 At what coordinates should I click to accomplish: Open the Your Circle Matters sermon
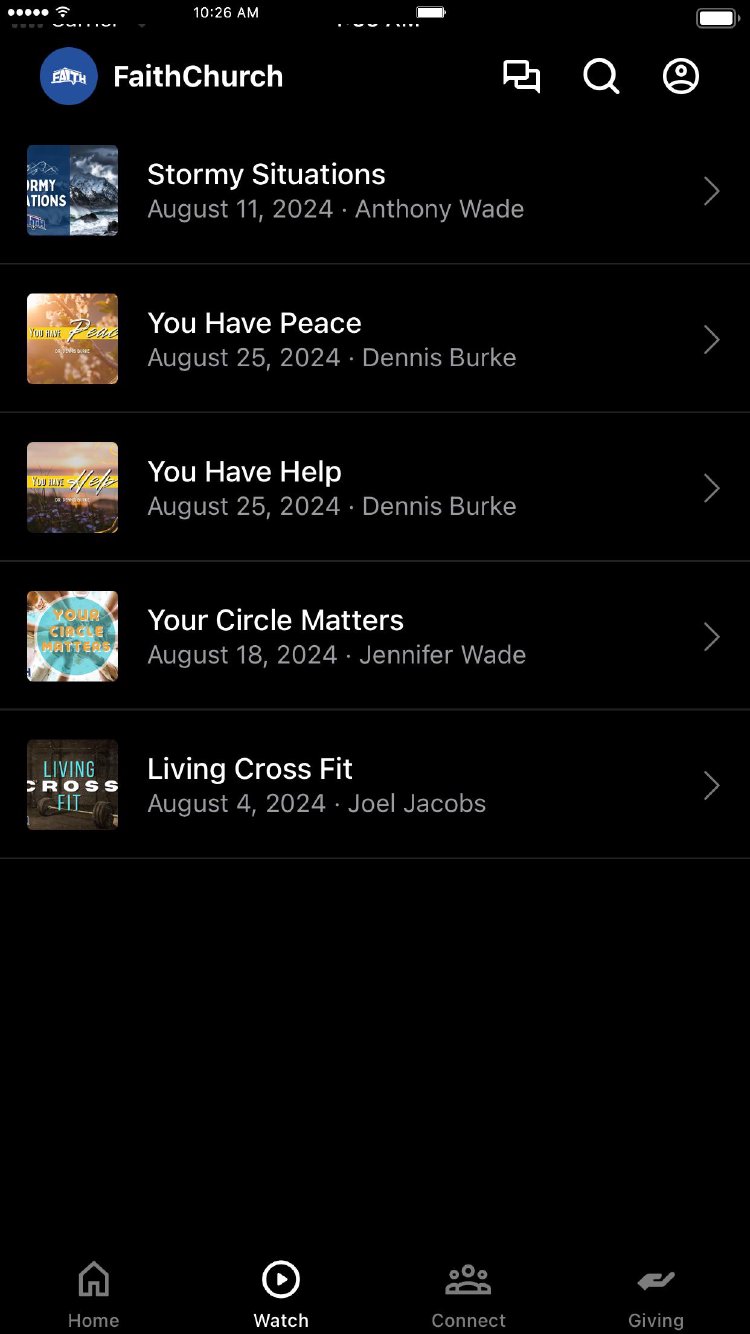click(x=374, y=636)
